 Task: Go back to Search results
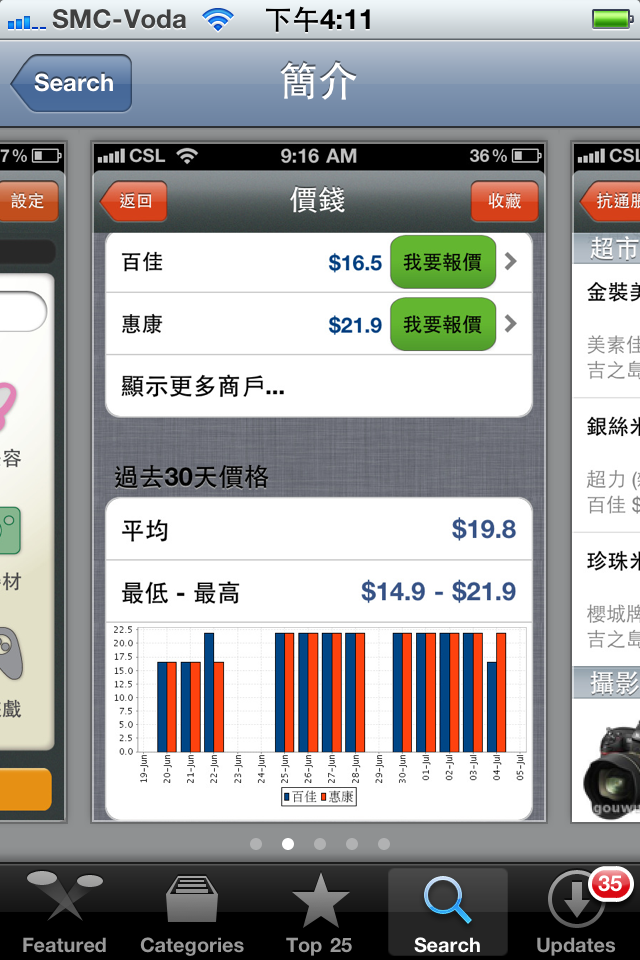pos(72,83)
